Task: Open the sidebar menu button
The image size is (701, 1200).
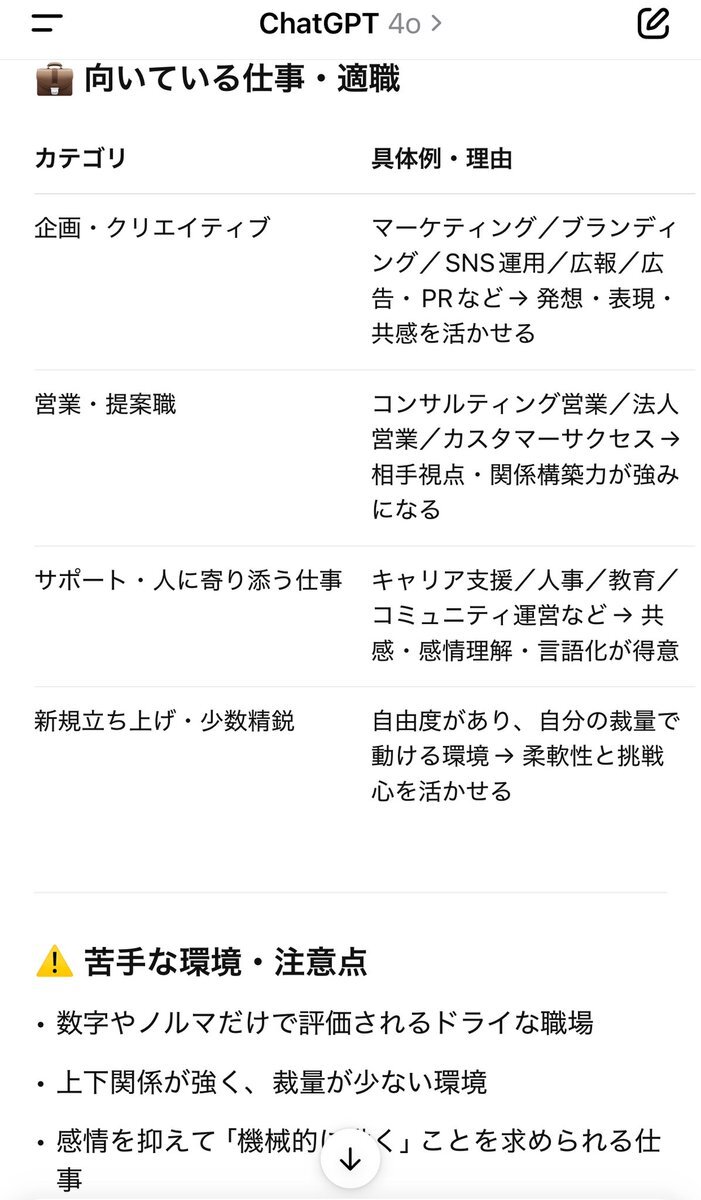Action: pyautogui.click(x=47, y=23)
